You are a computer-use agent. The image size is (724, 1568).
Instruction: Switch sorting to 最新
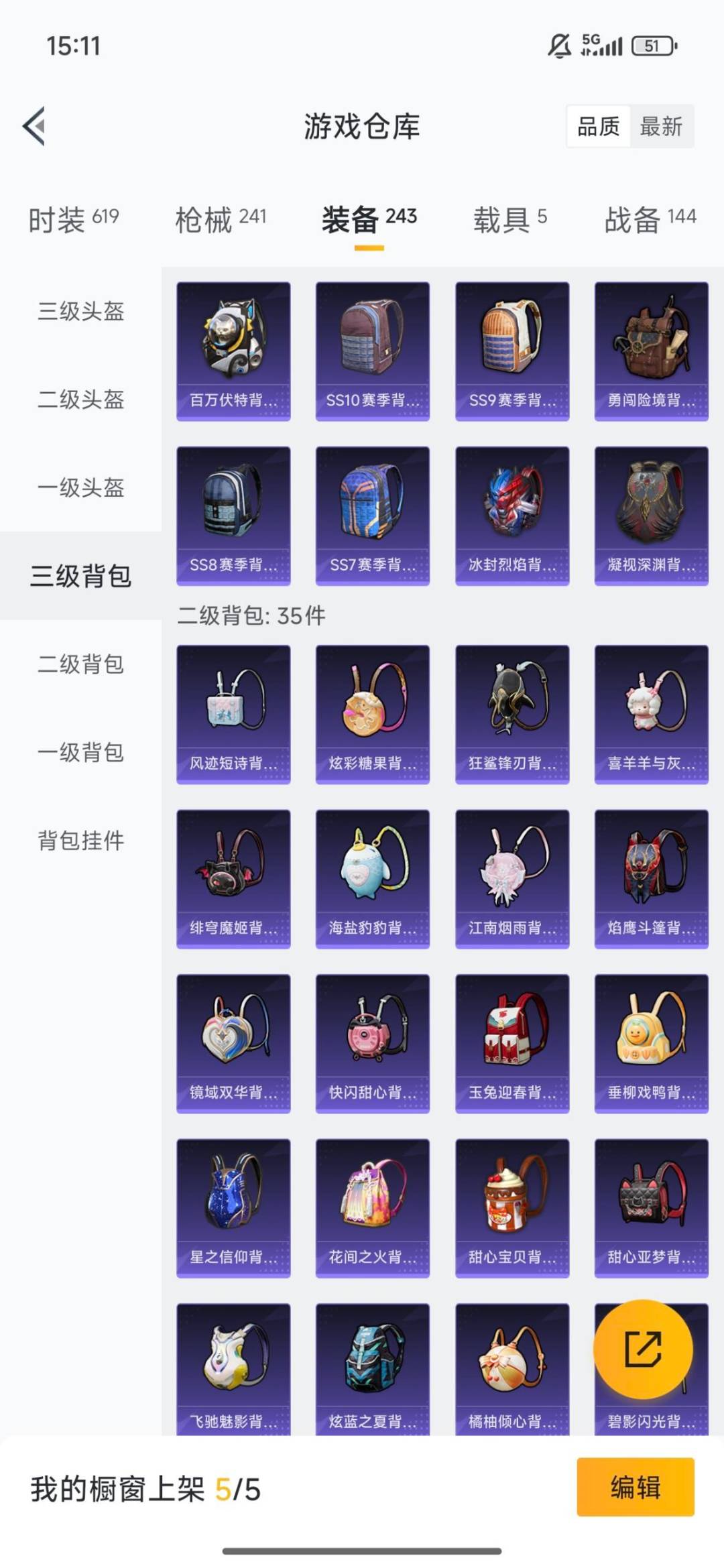660,127
